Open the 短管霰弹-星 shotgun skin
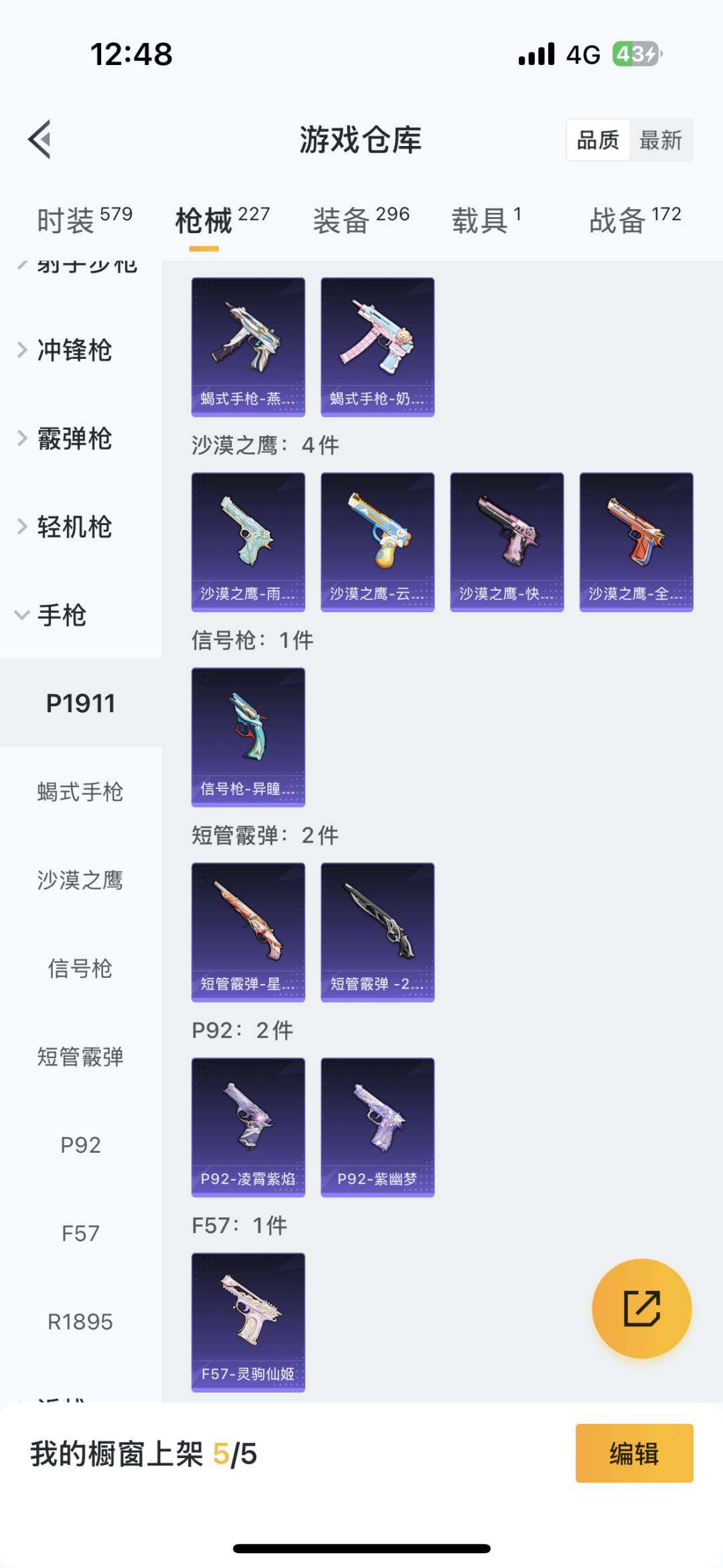Screen dimensions: 723x1568 tap(248, 931)
